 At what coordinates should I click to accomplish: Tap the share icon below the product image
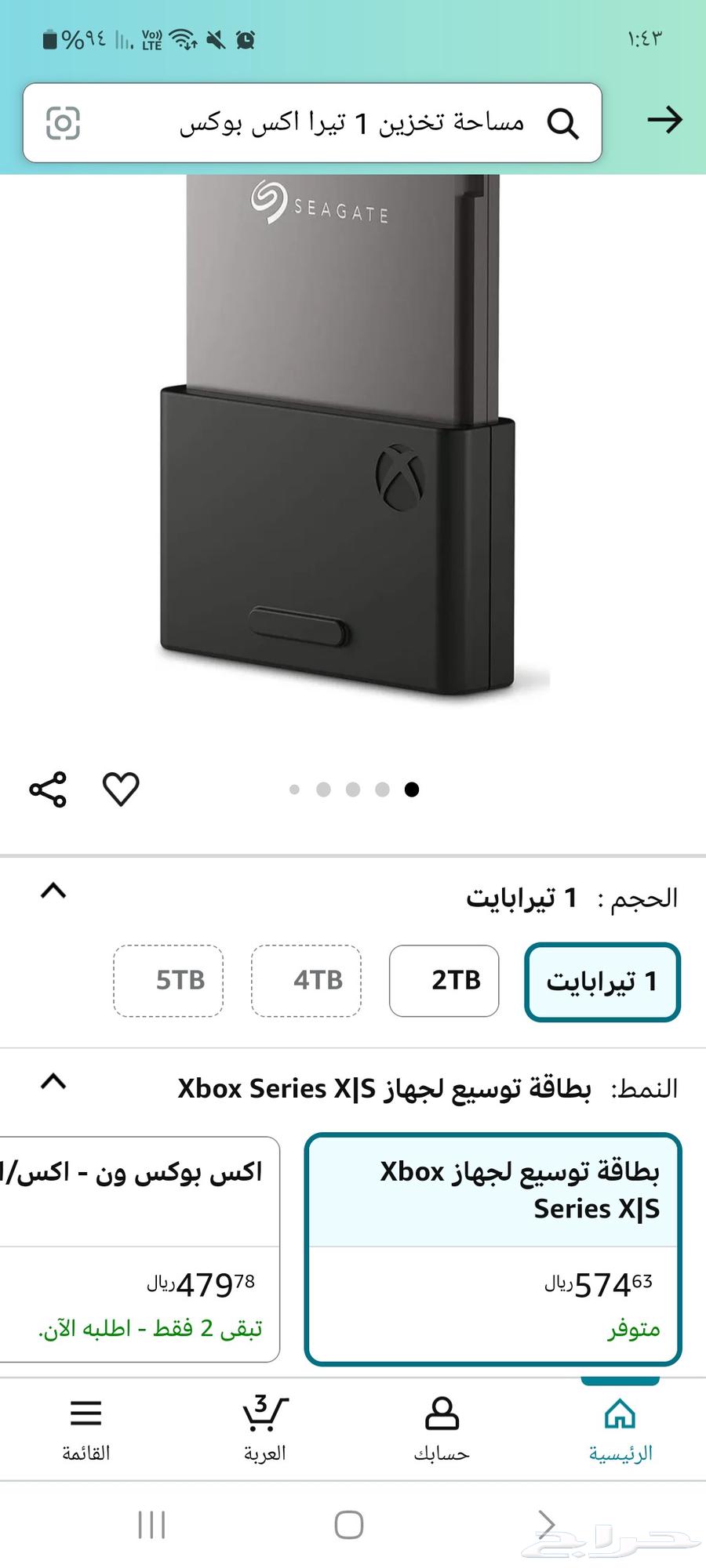click(49, 790)
